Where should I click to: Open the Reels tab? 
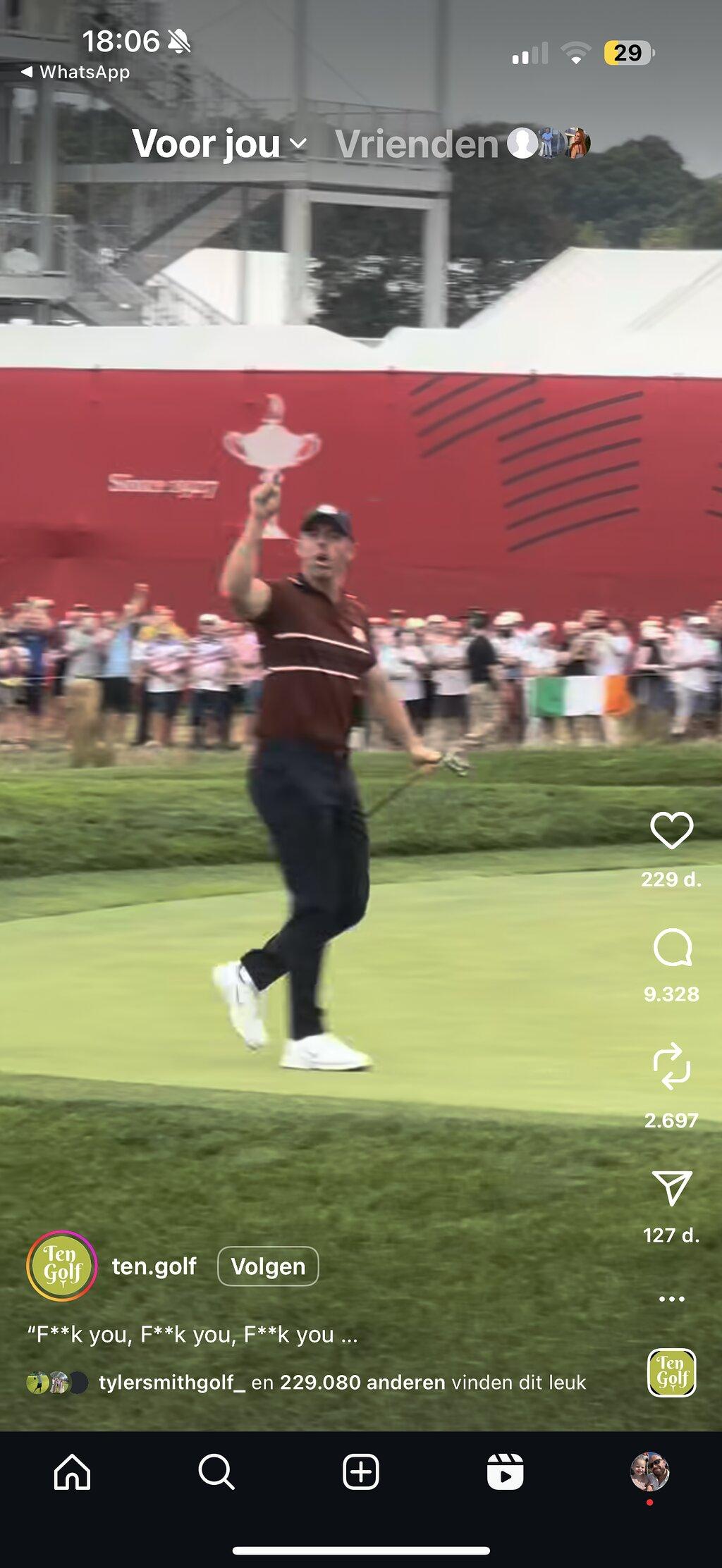tap(505, 1472)
